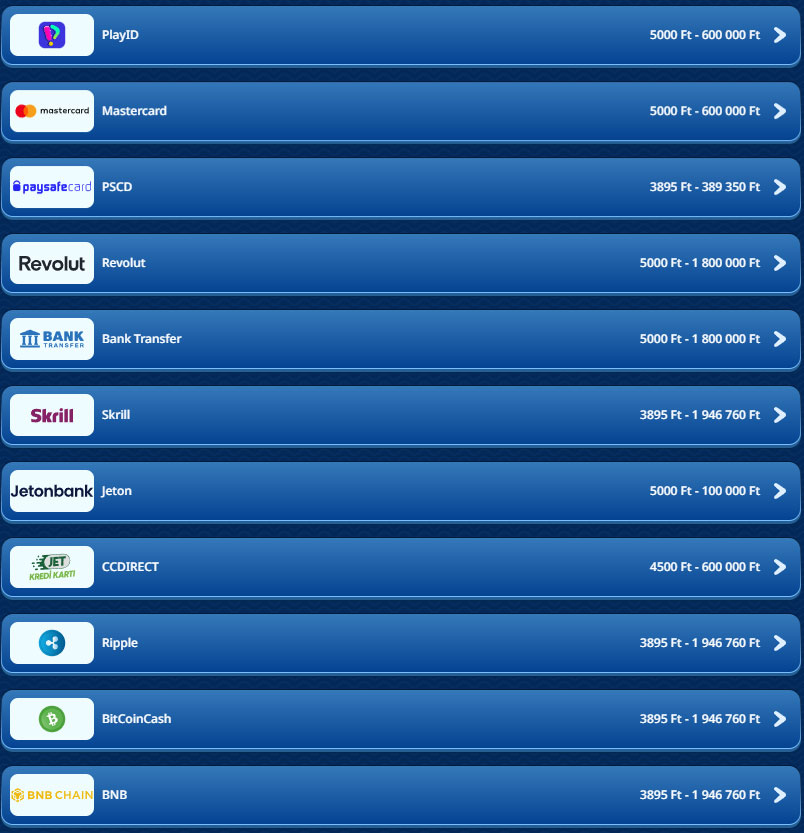804x833 pixels.
Task: Expand the BNB payment method details
Action: click(778, 794)
